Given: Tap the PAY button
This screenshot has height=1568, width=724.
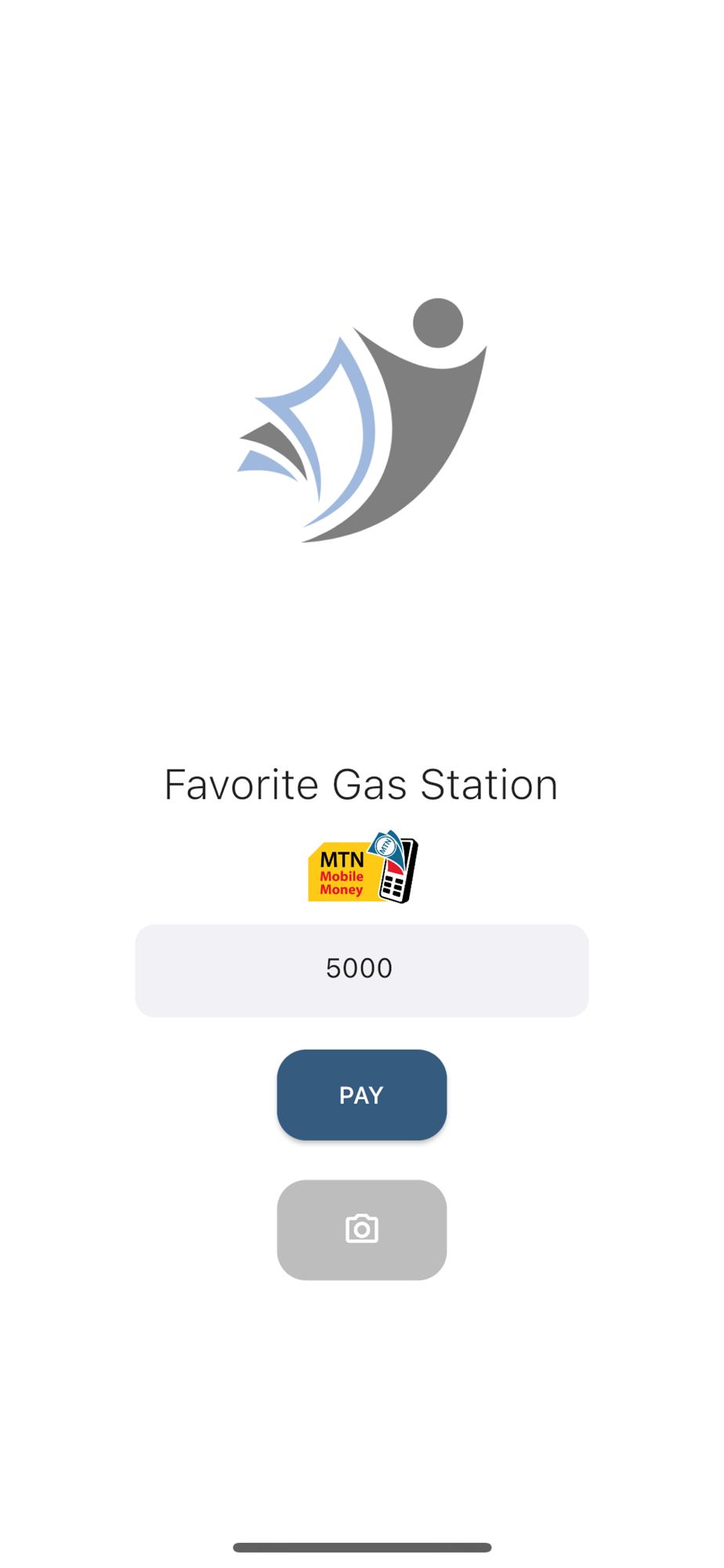Looking at the screenshot, I should tap(361, 1094).
